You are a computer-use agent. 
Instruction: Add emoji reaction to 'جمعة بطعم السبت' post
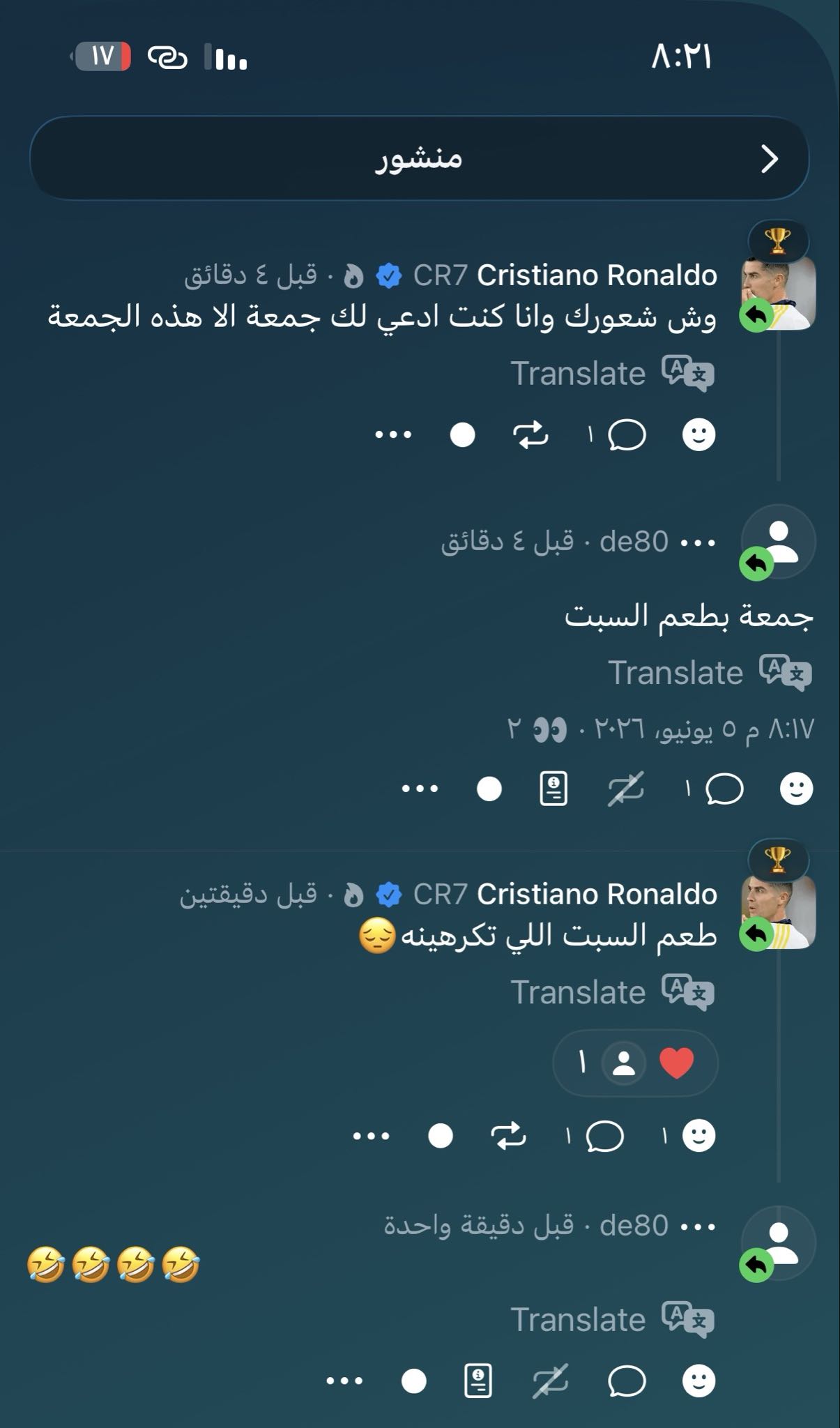796,789
